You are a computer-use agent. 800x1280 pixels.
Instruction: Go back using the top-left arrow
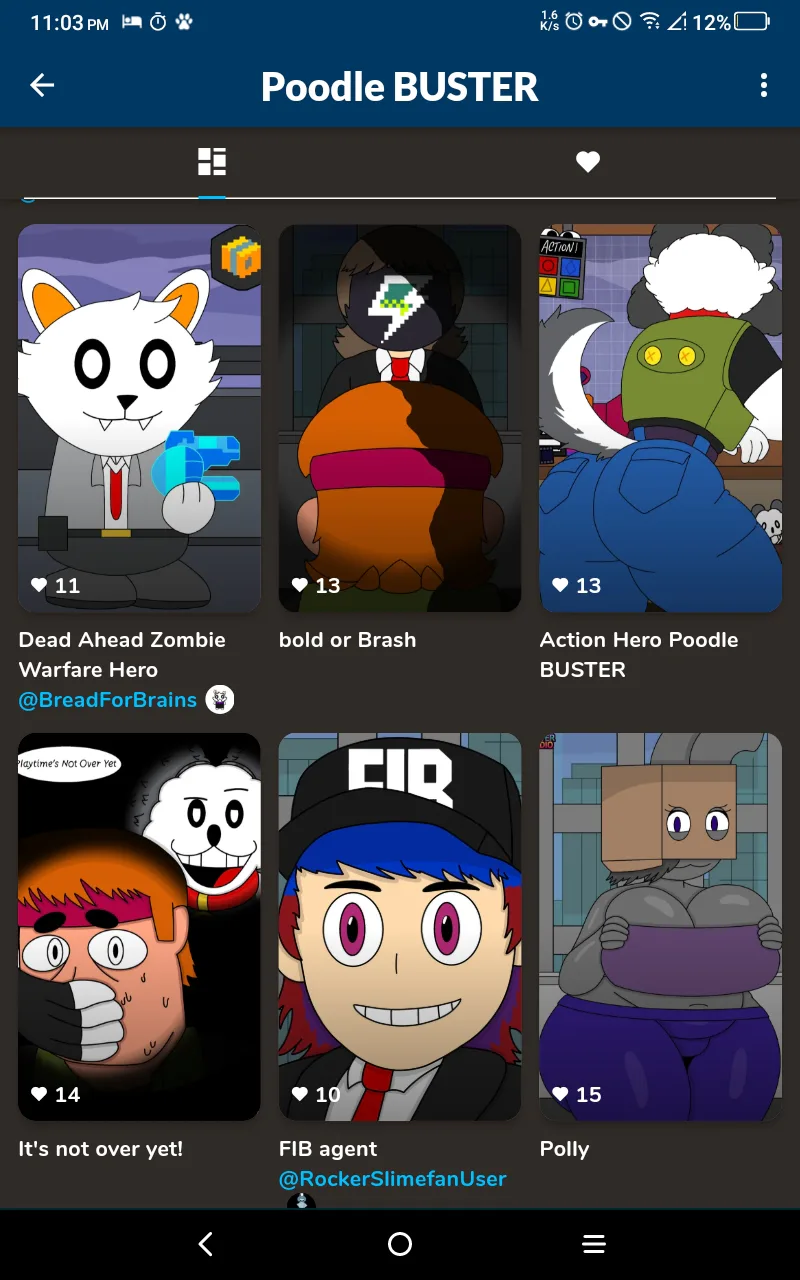[x=42, y=86]
